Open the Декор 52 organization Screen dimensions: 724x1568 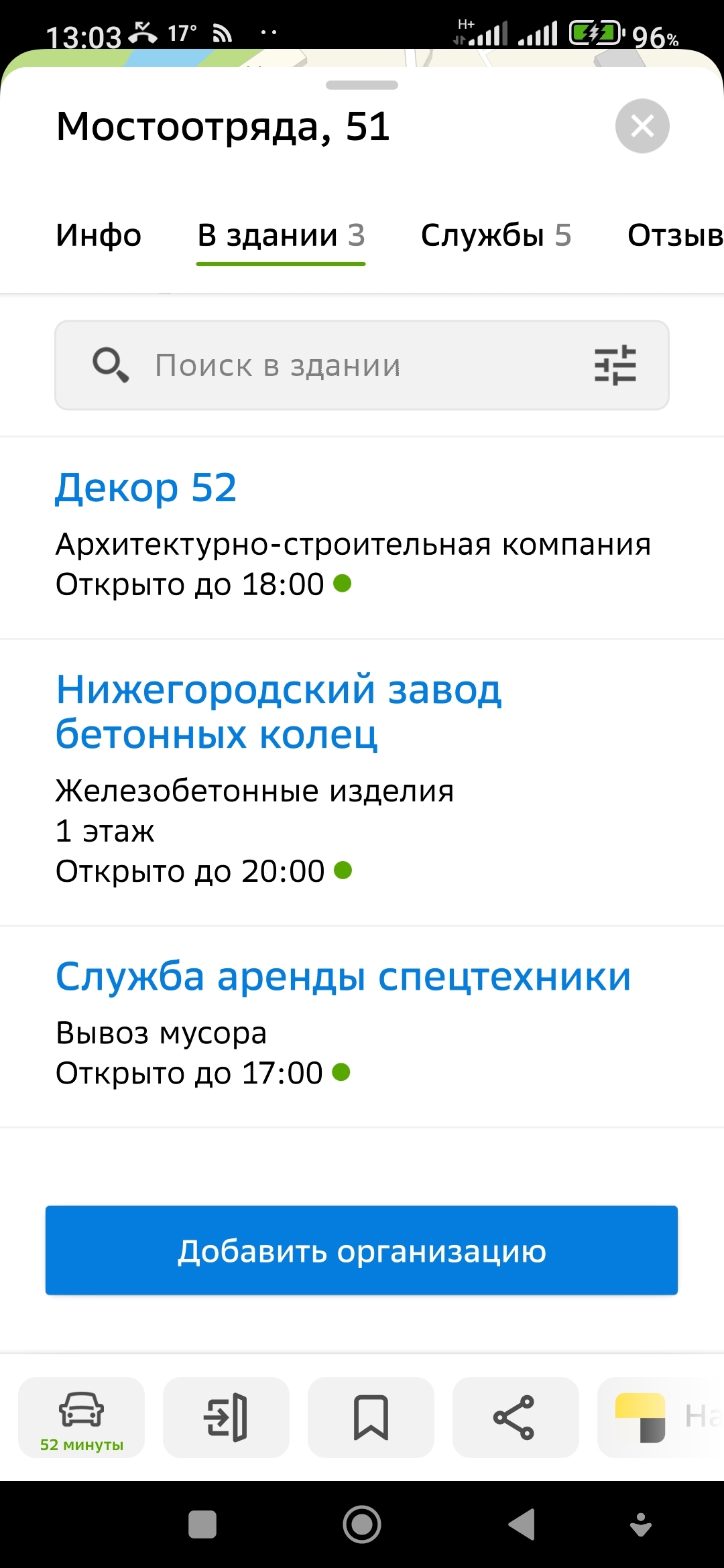(x=146, y=487)
